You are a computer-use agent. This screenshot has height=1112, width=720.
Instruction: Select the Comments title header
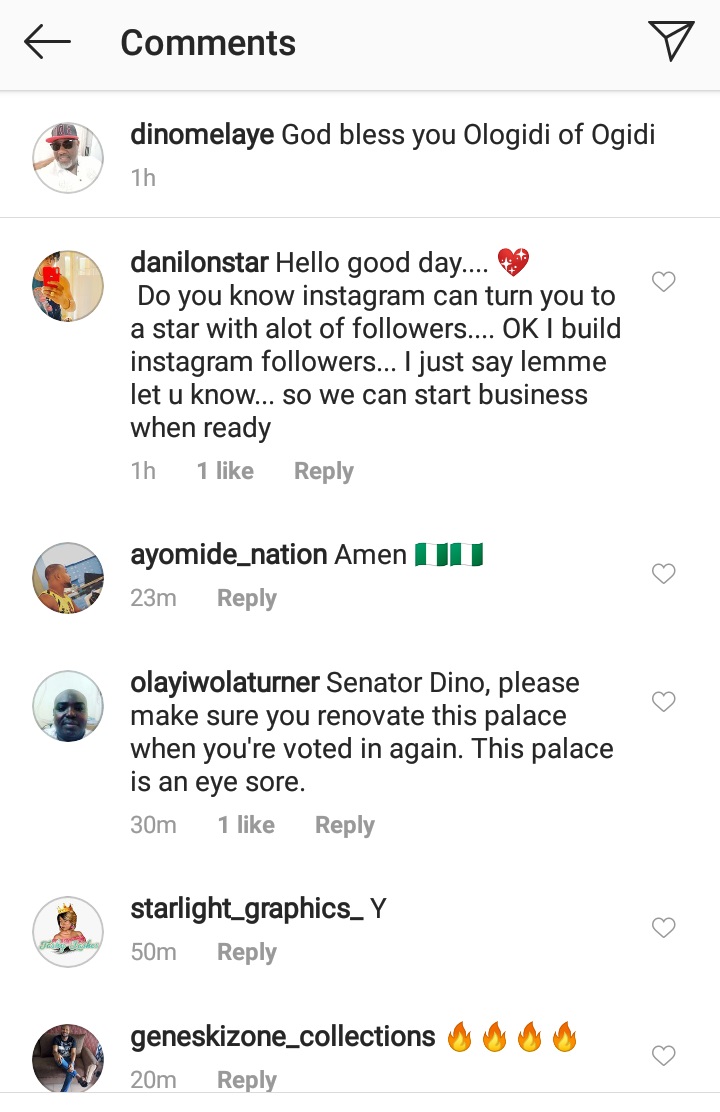(207, 42)
